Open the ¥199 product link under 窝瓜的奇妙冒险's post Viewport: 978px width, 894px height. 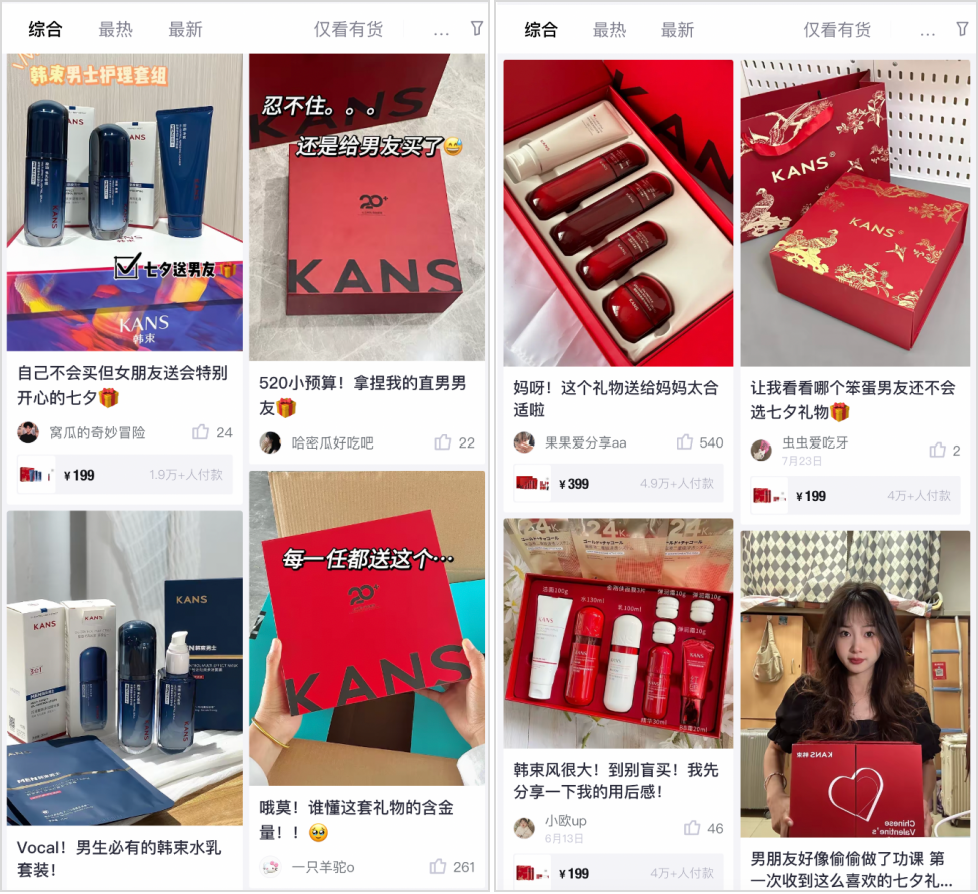(x=124, y=475)
